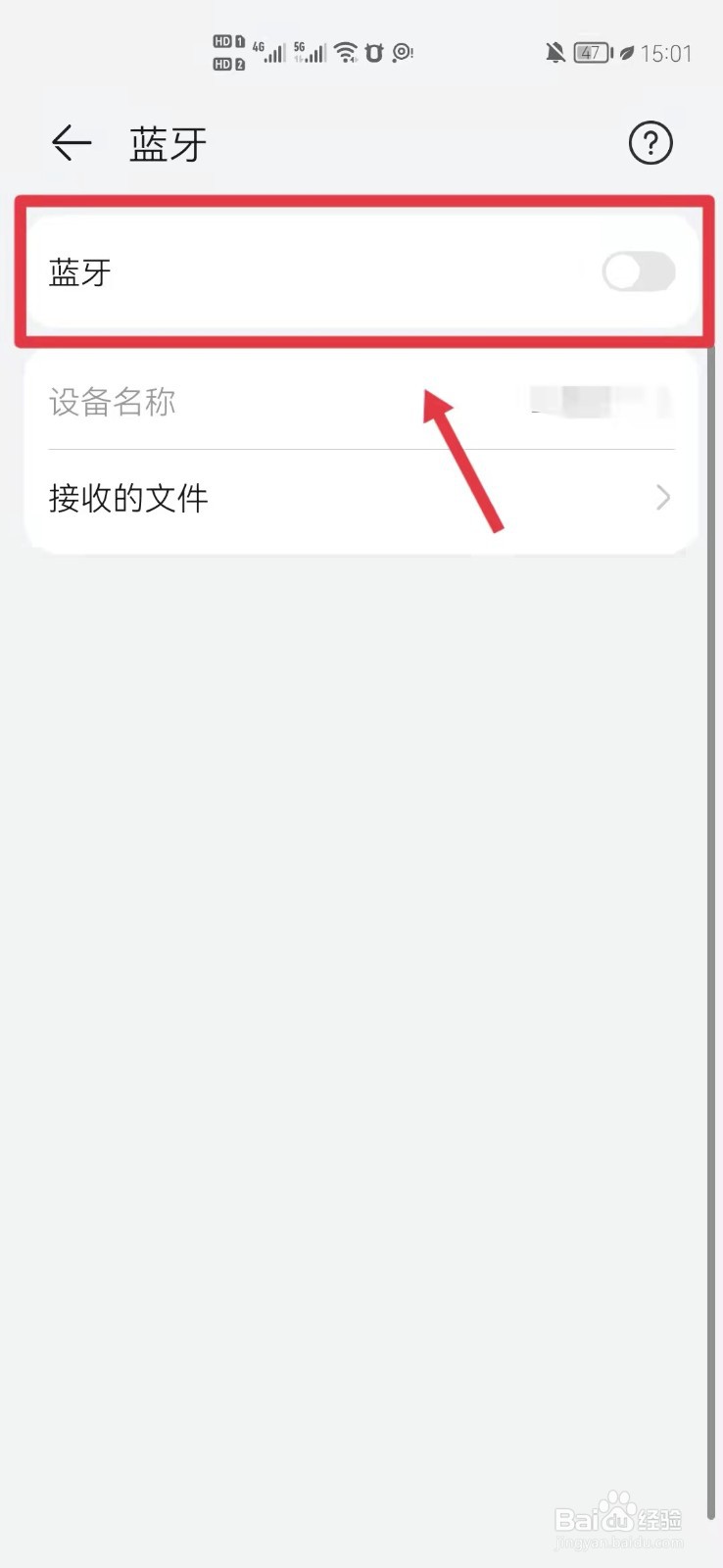Expand the received files chevron arrow
Screen dimensions: 723x1568
pos(662,498)
